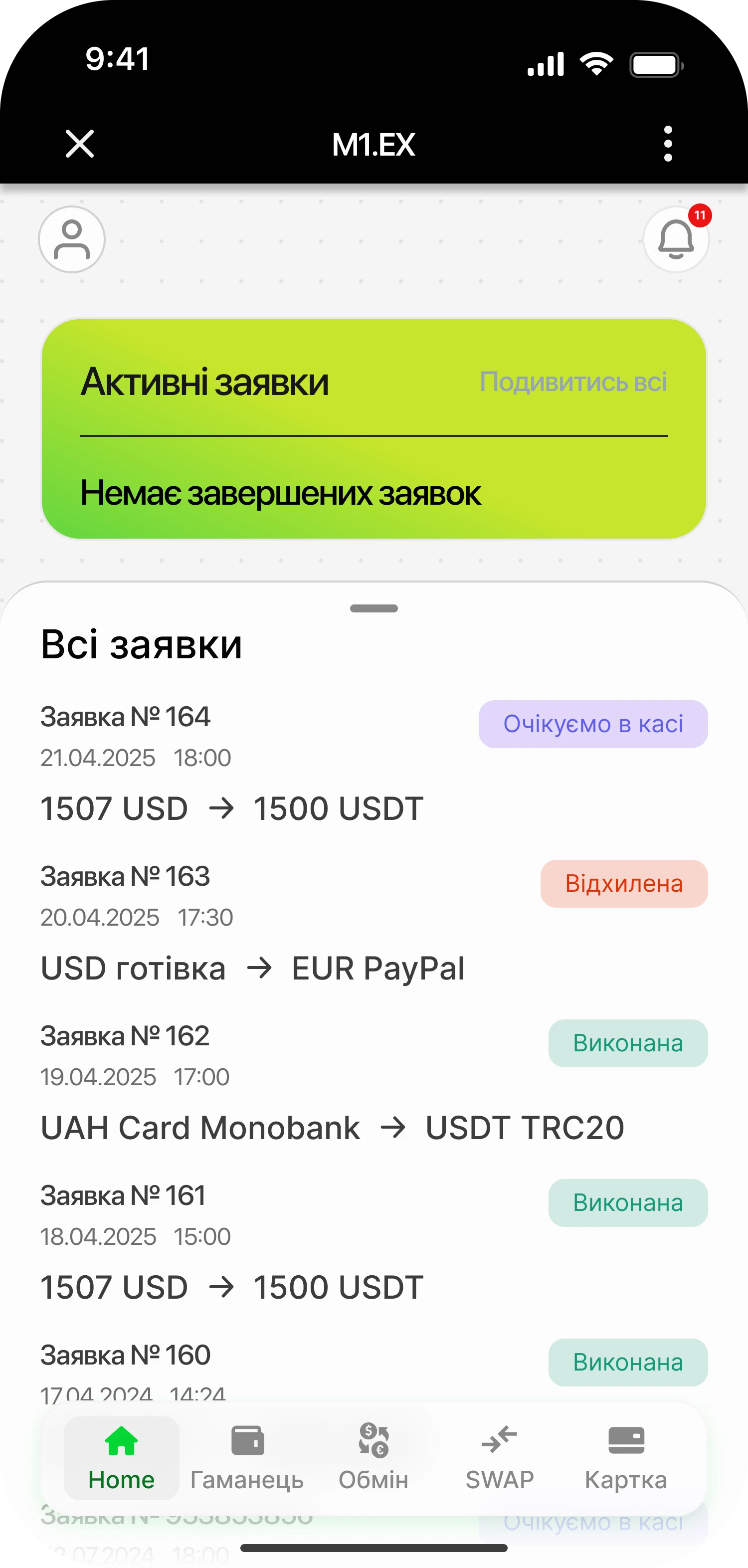Switch to the Обмін tab
748x1568 pixels.
pos(373,1458)
